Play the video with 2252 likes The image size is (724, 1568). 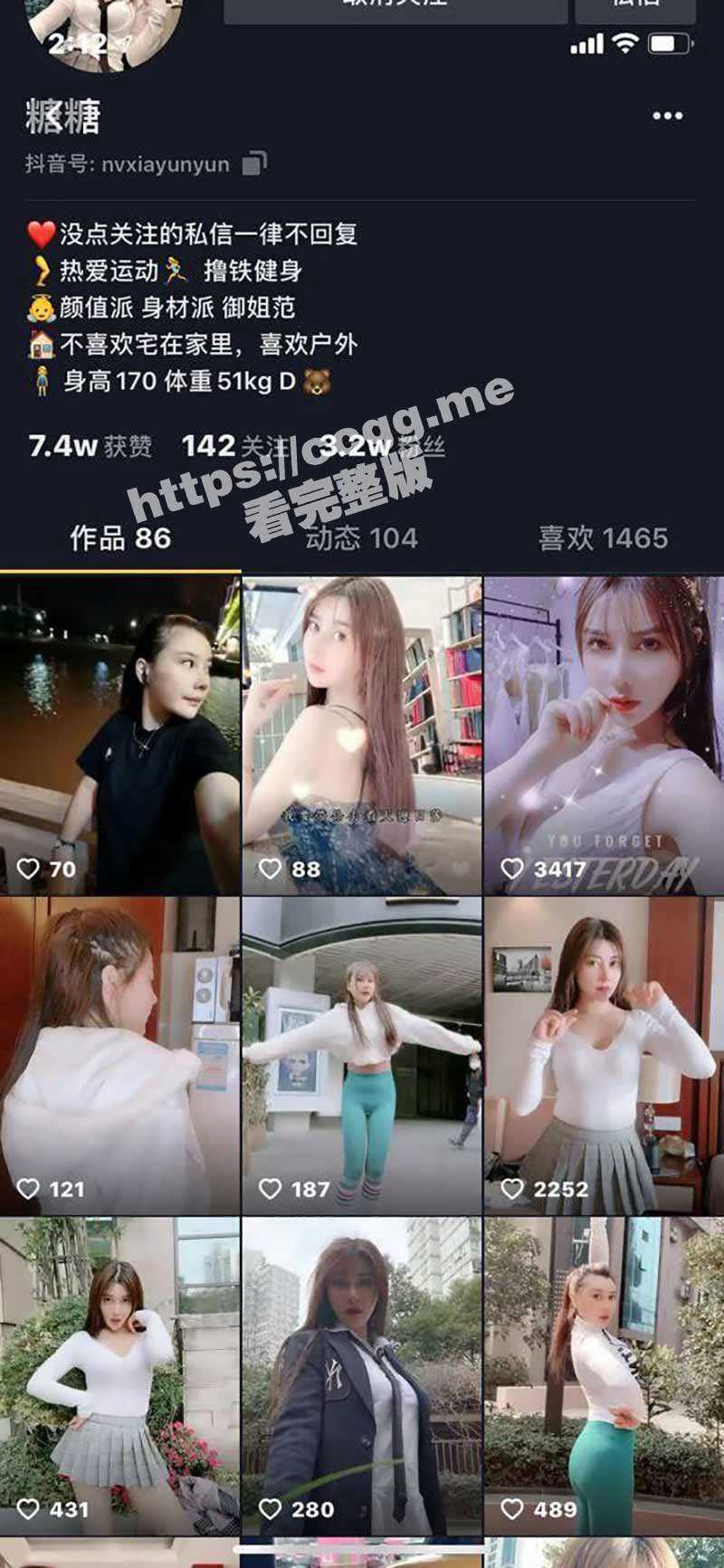pos(604,1055)
